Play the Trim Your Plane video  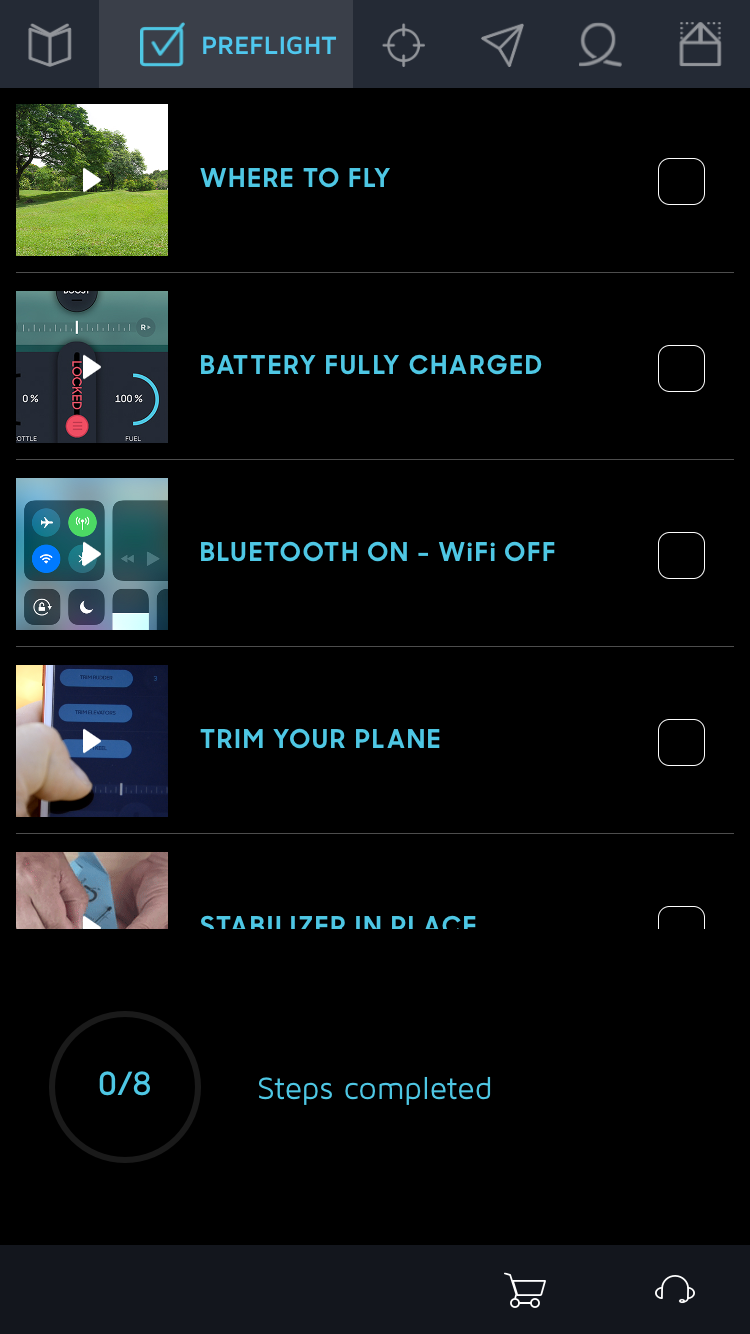(x=92, y=741)
